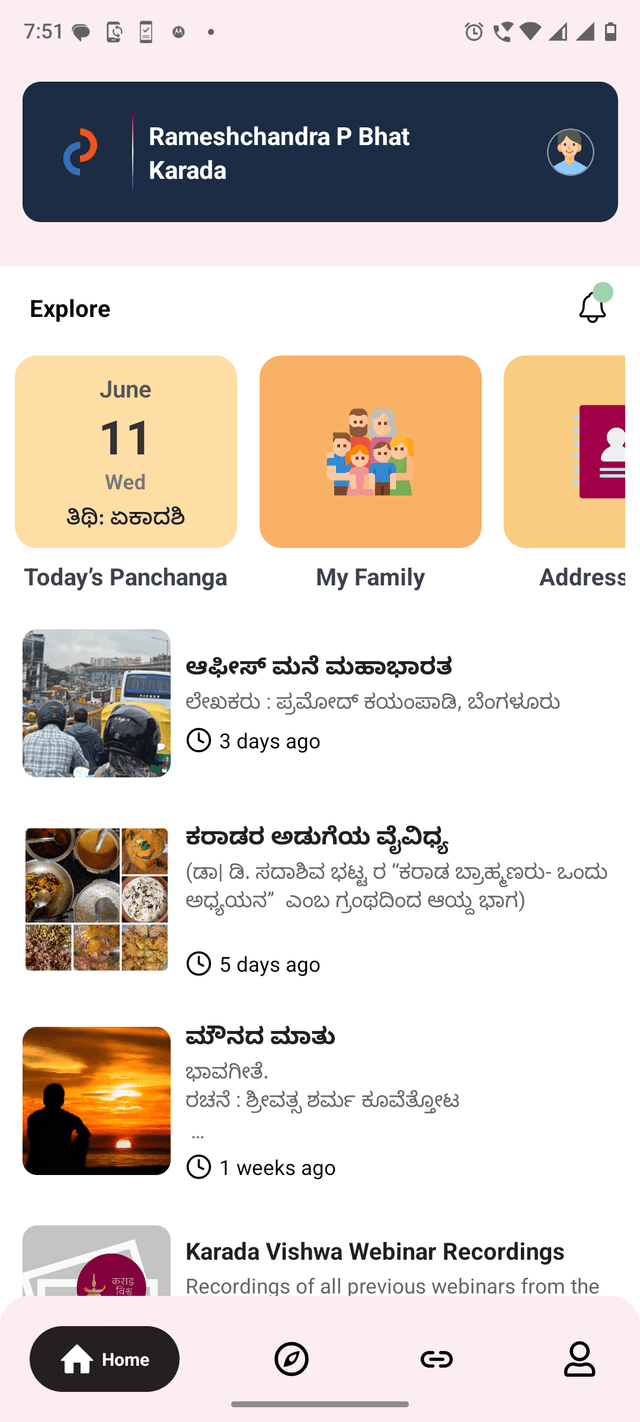Open the links tab
The width and height of the screenshot is (640, 1422).
[436, 1359]
